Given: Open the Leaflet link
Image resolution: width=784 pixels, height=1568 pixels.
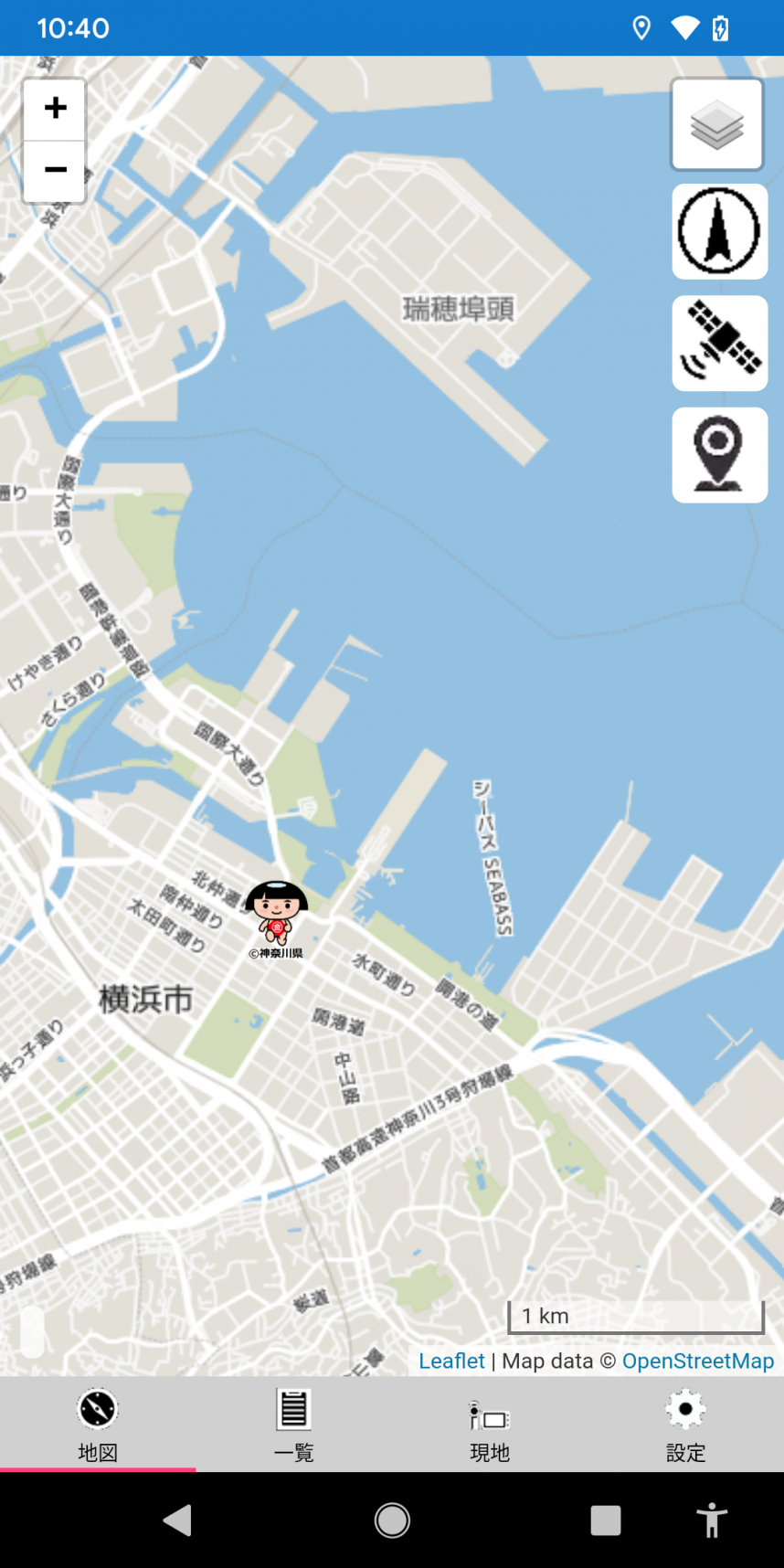Looking at the screenshot, I should 451,1361.
